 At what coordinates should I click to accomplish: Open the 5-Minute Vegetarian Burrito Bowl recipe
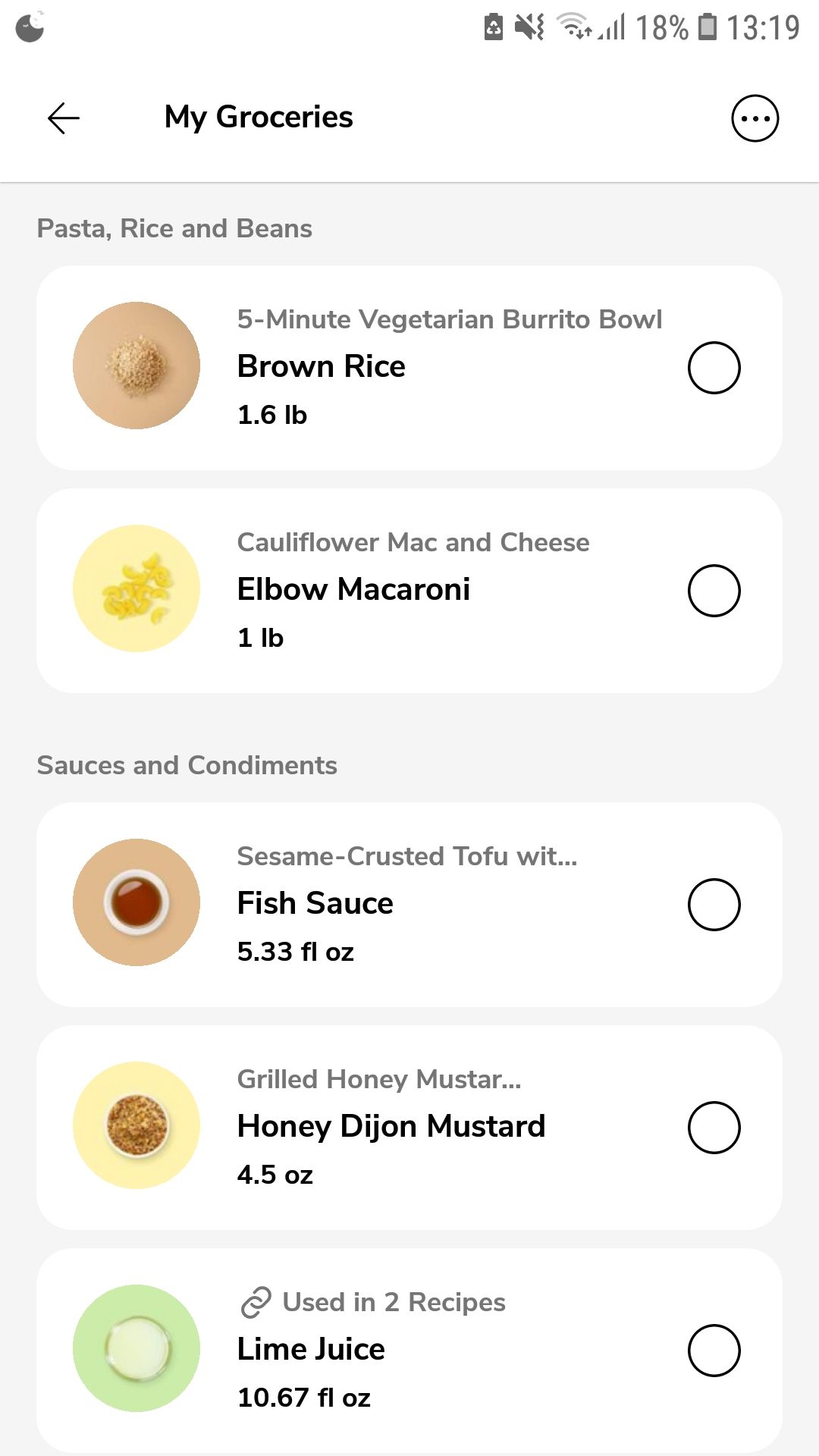point(450,319)
